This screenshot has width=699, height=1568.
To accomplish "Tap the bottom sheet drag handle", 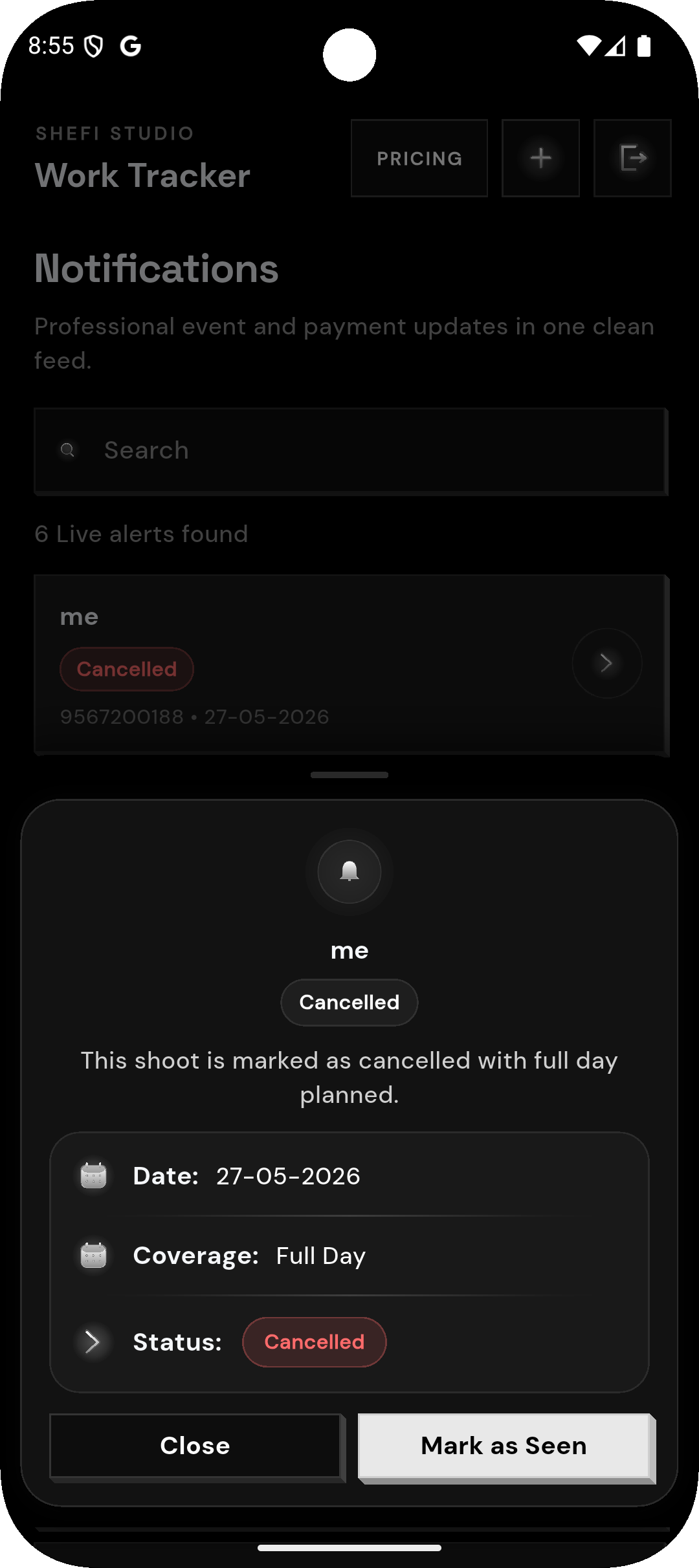I will (x=349, y=775).
